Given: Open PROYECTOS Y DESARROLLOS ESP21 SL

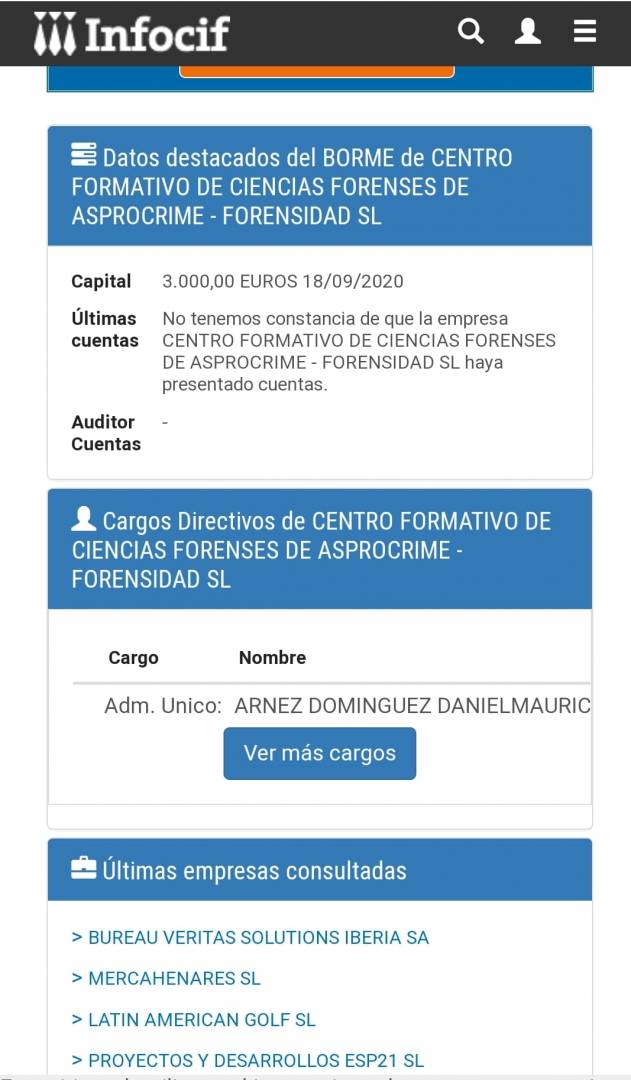Looking at the screenshot, I should tap(248, 1061).
